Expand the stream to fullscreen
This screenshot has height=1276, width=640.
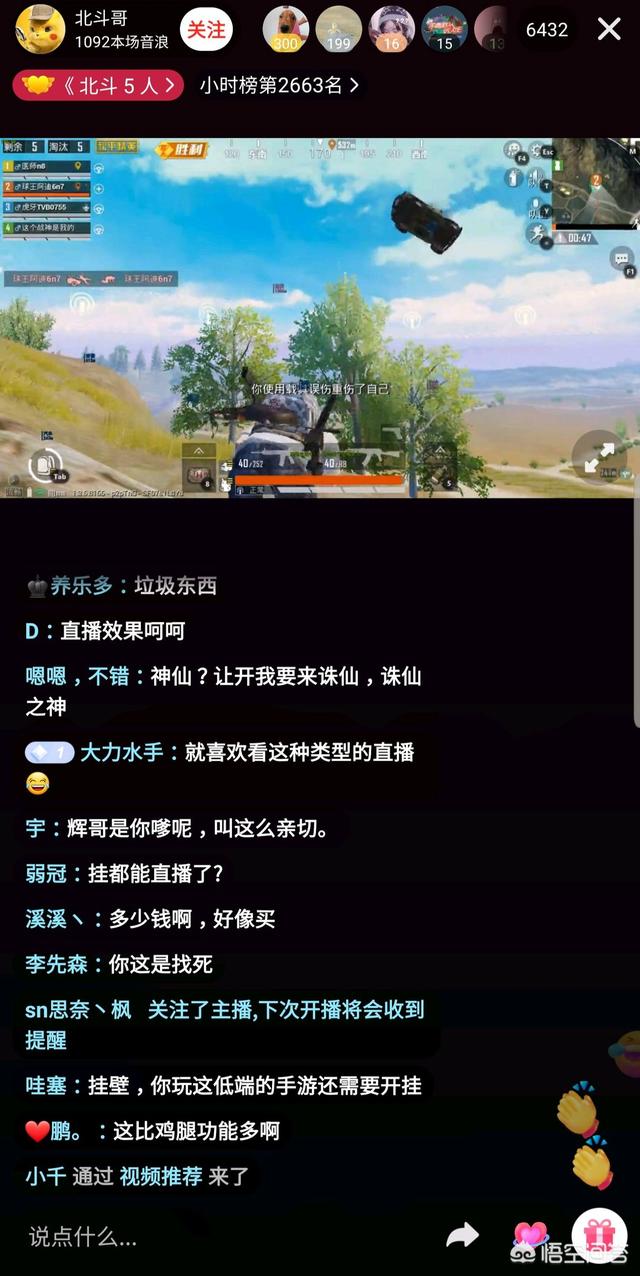click(598, 457)
